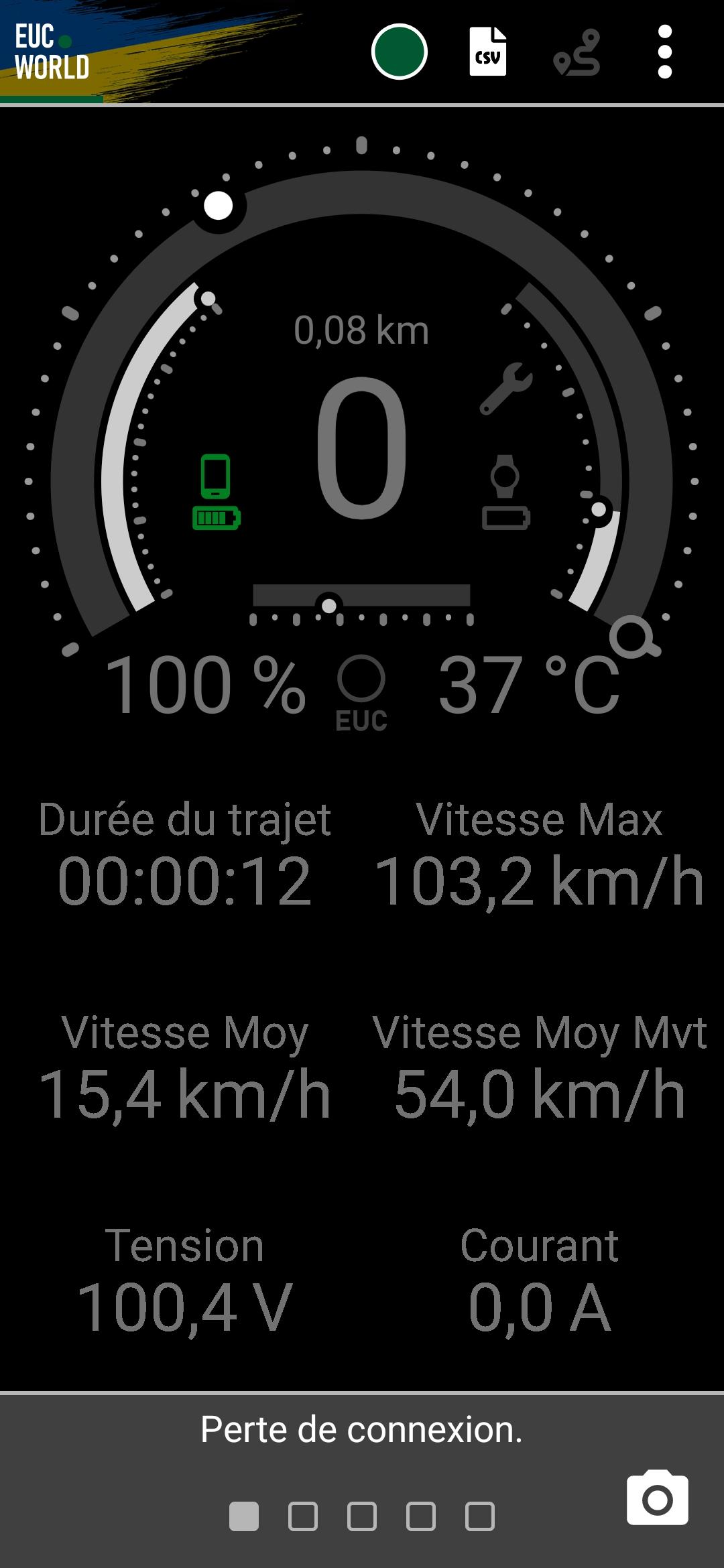Start CSV data logging
Viewport: 724px width, 1568px height.
tap(487, 52)
